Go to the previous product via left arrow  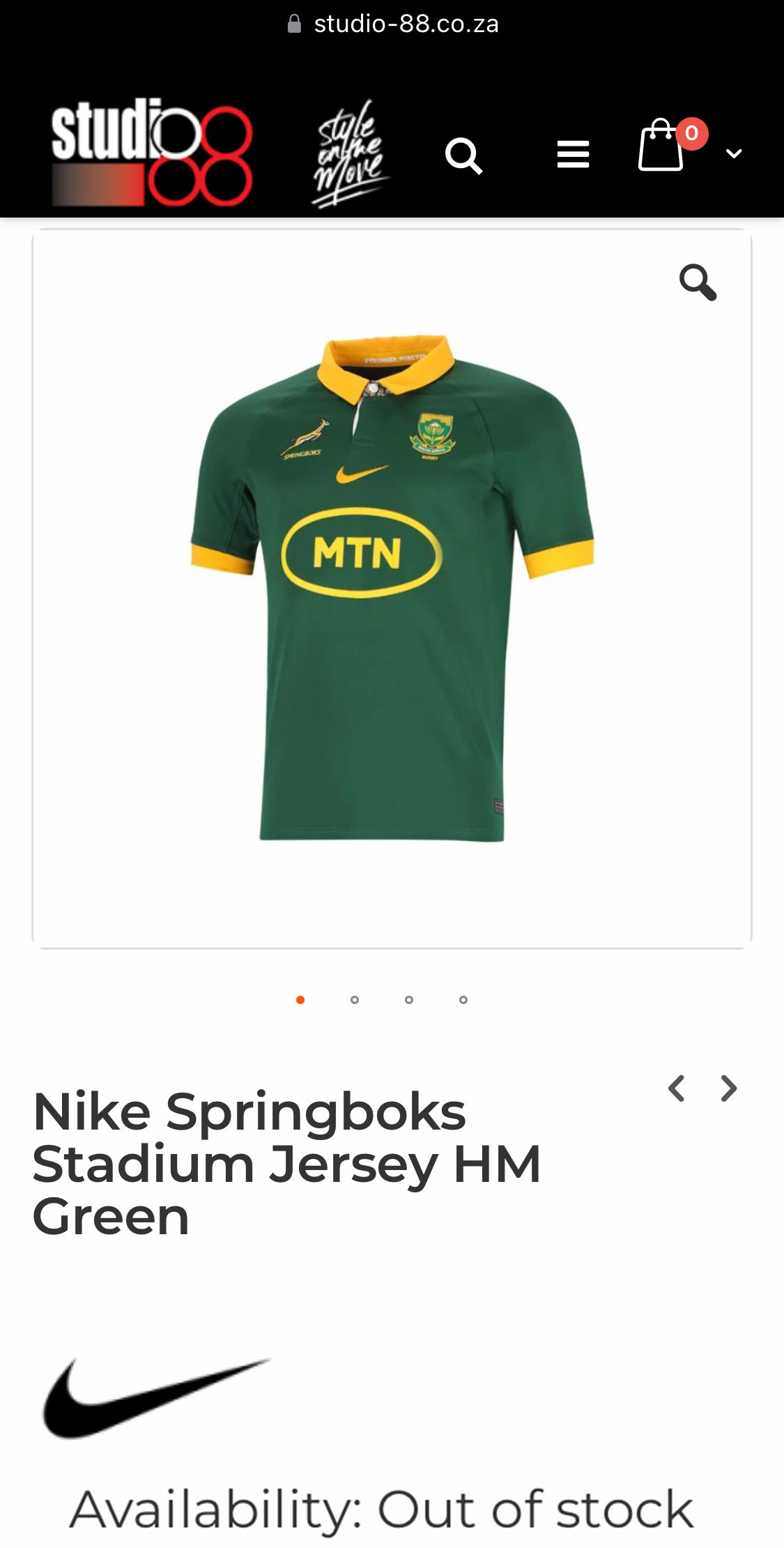[677, 1088]
